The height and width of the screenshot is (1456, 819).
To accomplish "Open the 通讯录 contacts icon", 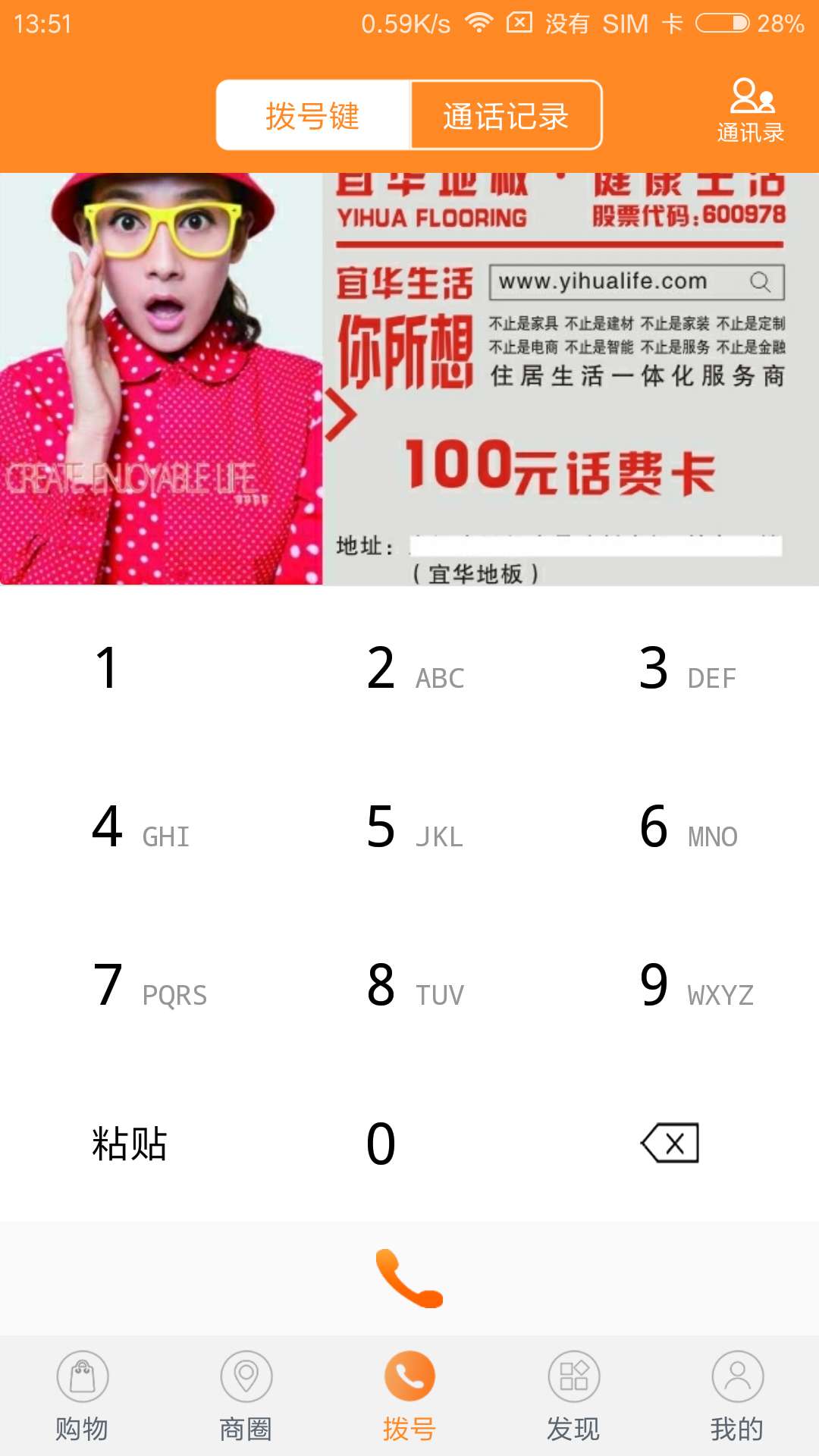I will (751, 111).
